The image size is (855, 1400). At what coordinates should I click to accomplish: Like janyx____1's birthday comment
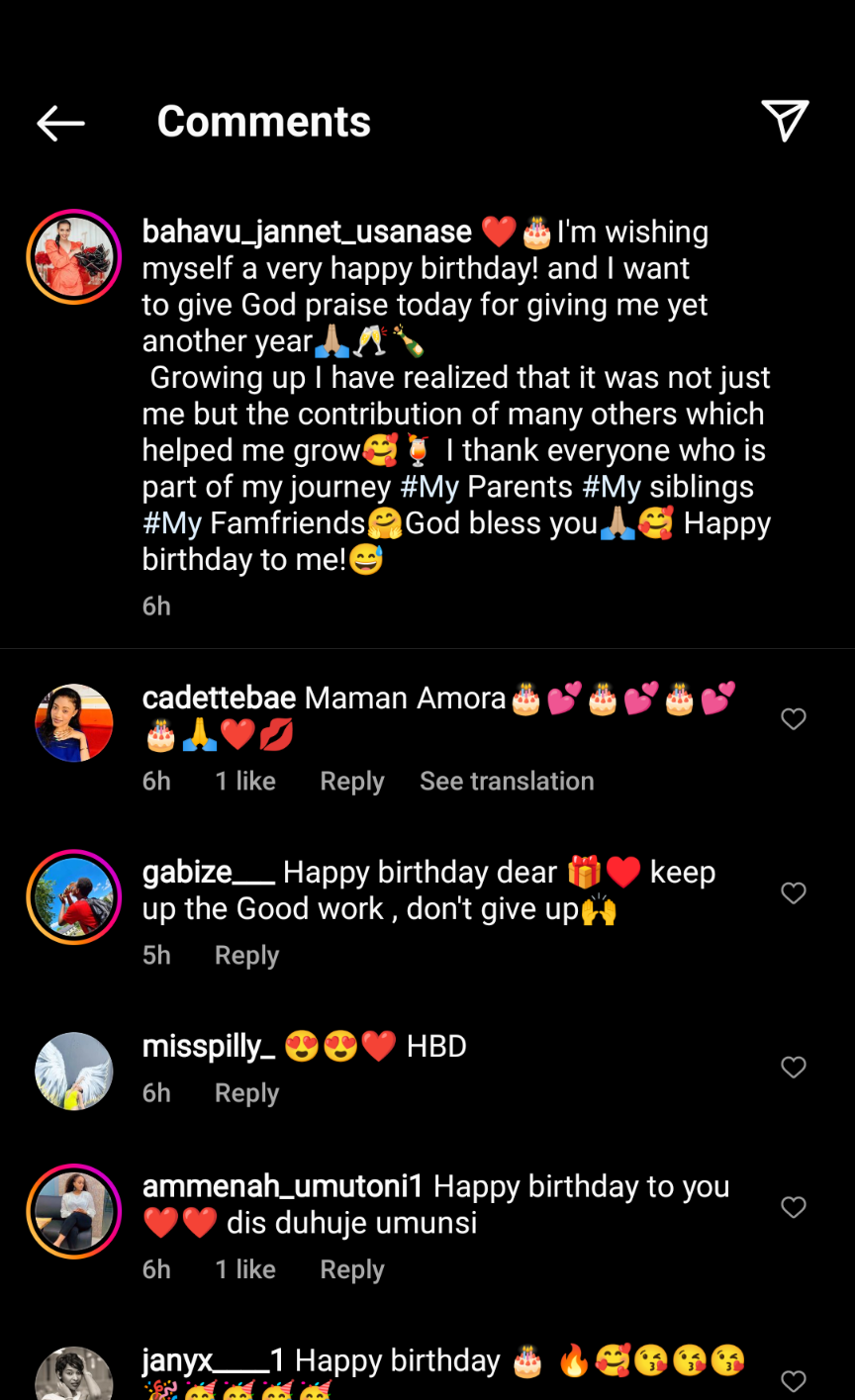click(794, 1380)
